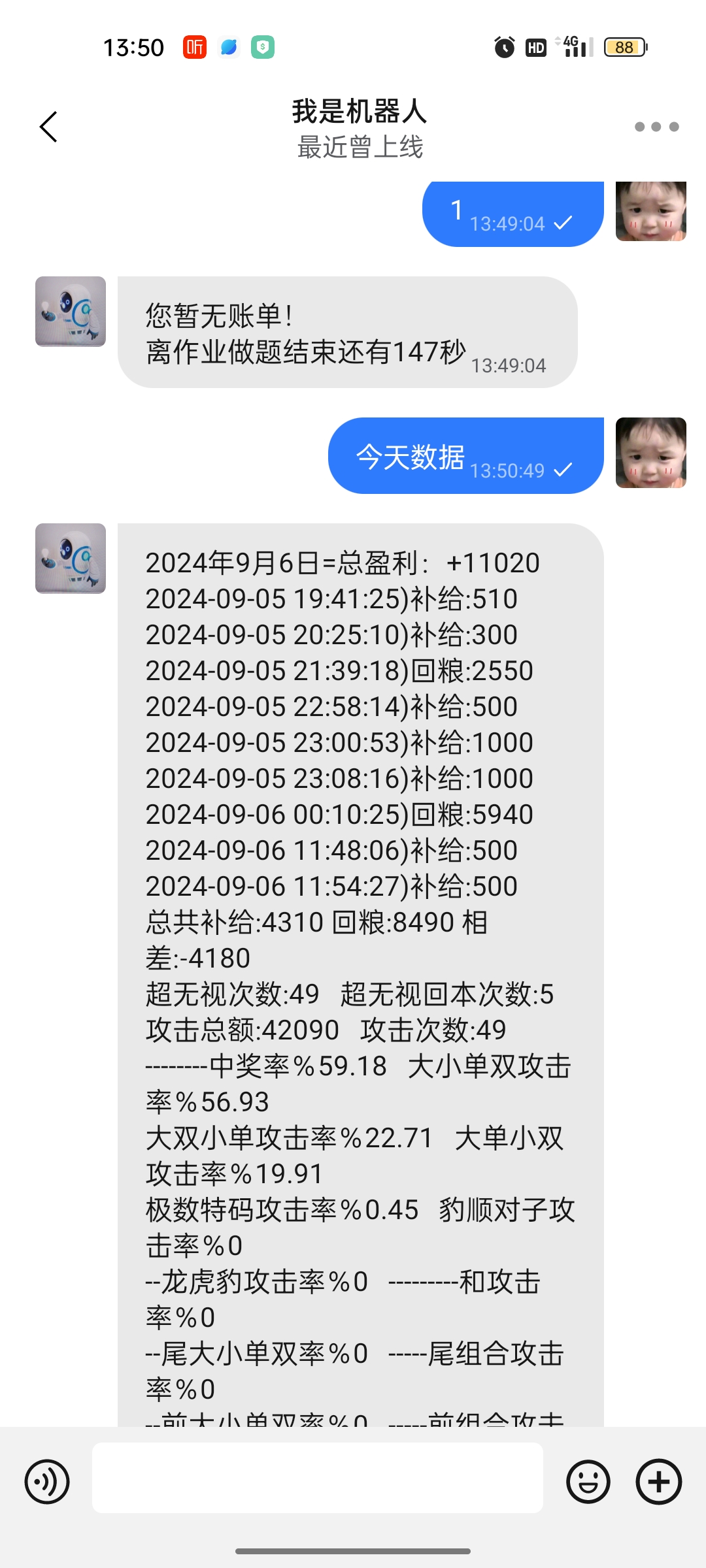Image resolution: width=706 pixels, height=1568 pixels.
Task: Open the plus attachment menu
Action: point(658,1481)
